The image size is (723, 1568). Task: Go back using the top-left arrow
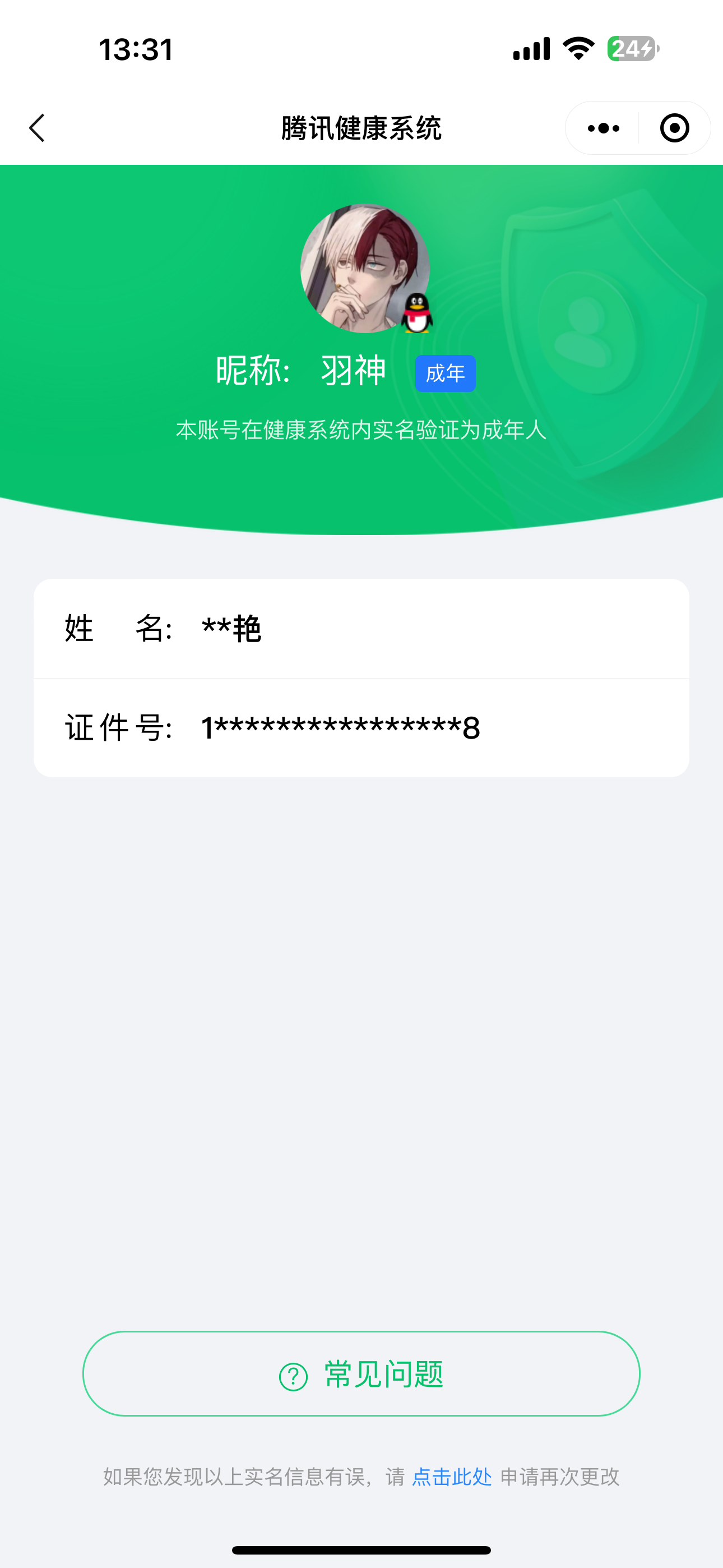click(x=38, y=128)
